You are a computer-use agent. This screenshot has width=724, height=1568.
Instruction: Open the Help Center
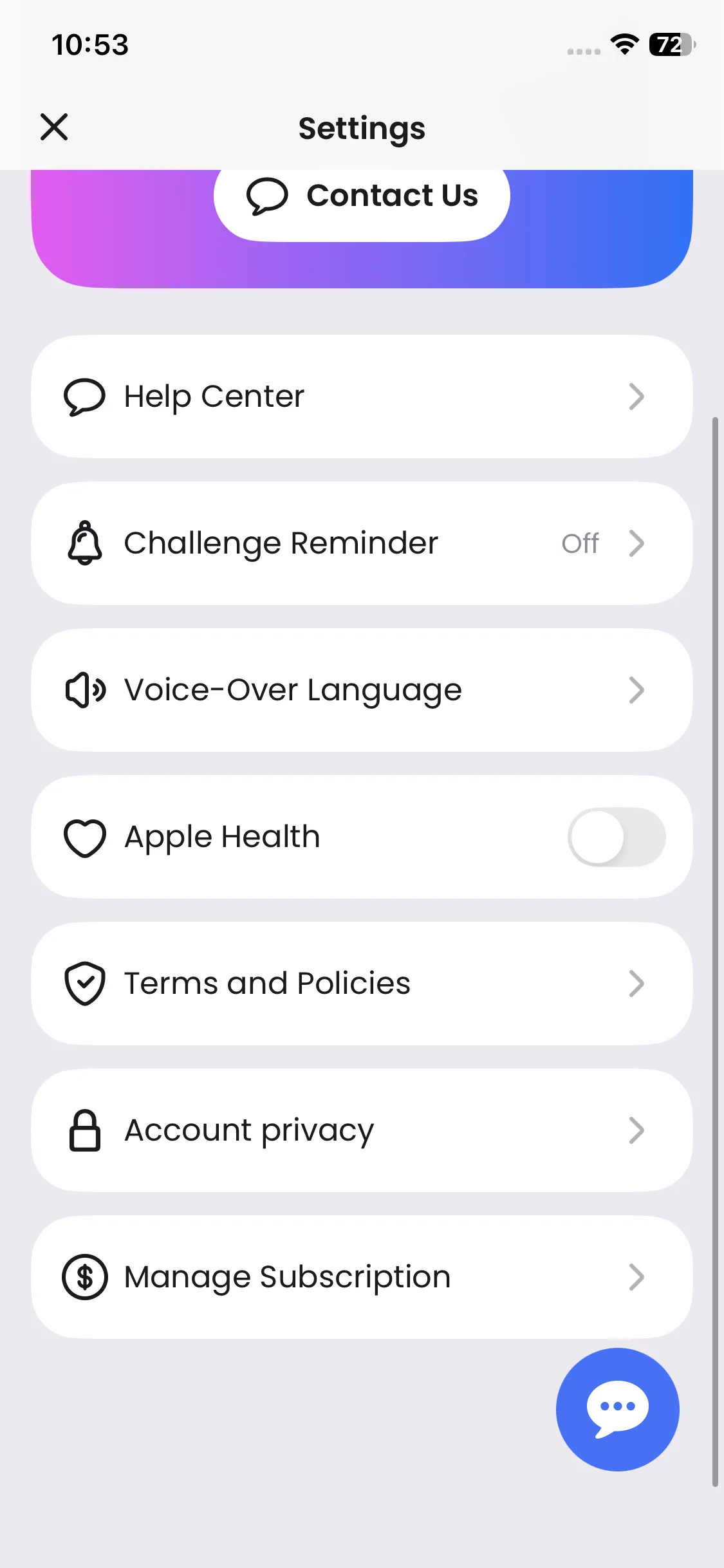click(362, 397)
